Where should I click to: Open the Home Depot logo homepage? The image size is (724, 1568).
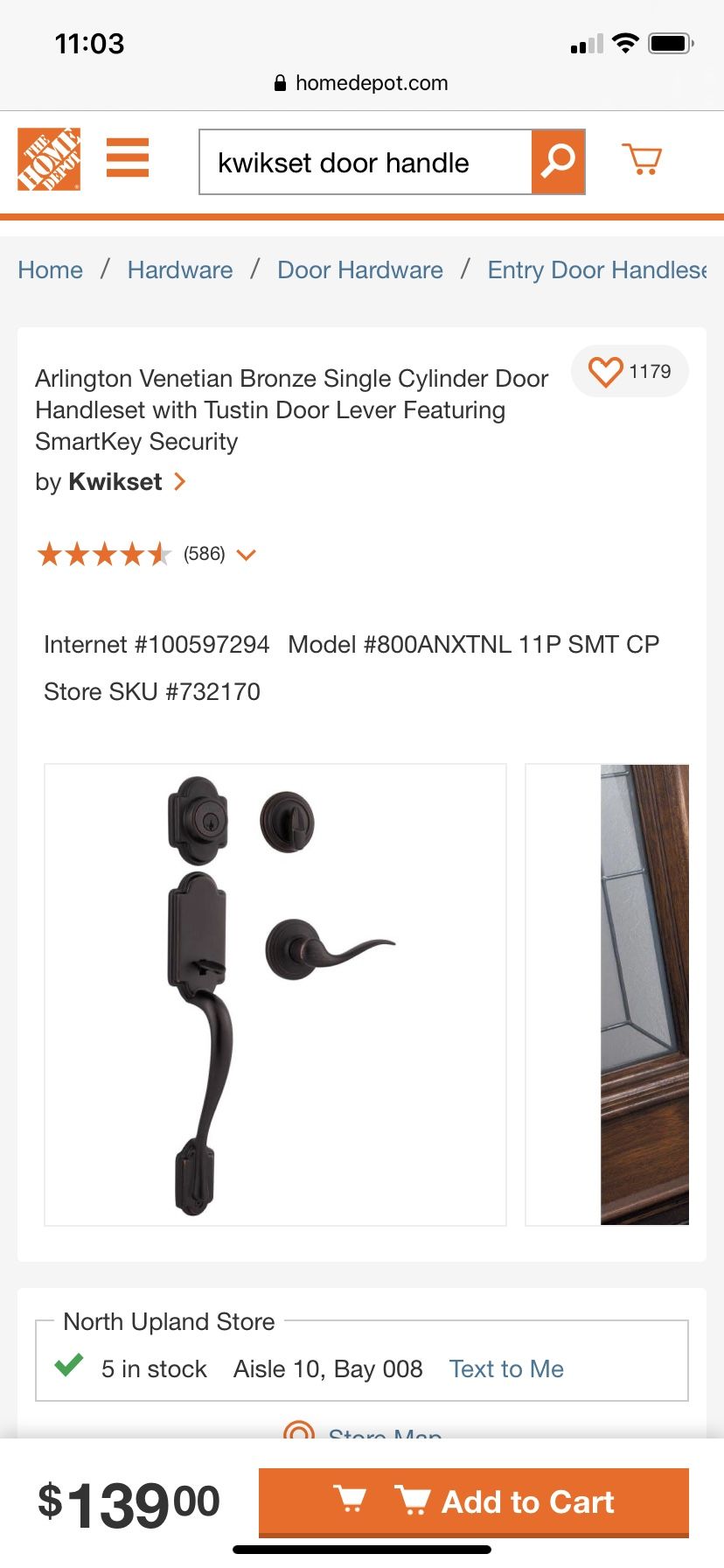pyautogui.click(x=49, y=159)
